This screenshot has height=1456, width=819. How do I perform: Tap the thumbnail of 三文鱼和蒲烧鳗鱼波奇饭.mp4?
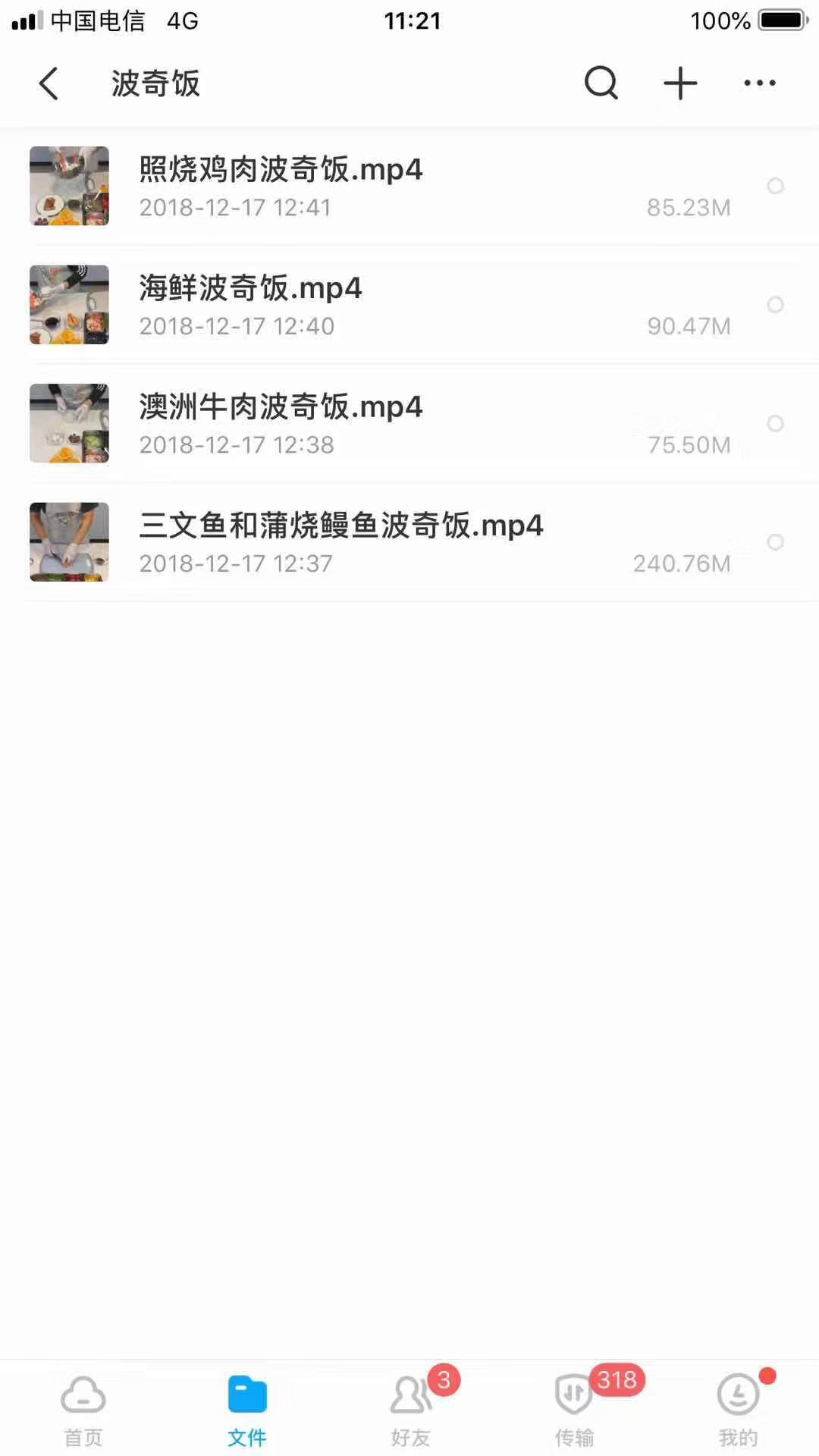[69, 543]
